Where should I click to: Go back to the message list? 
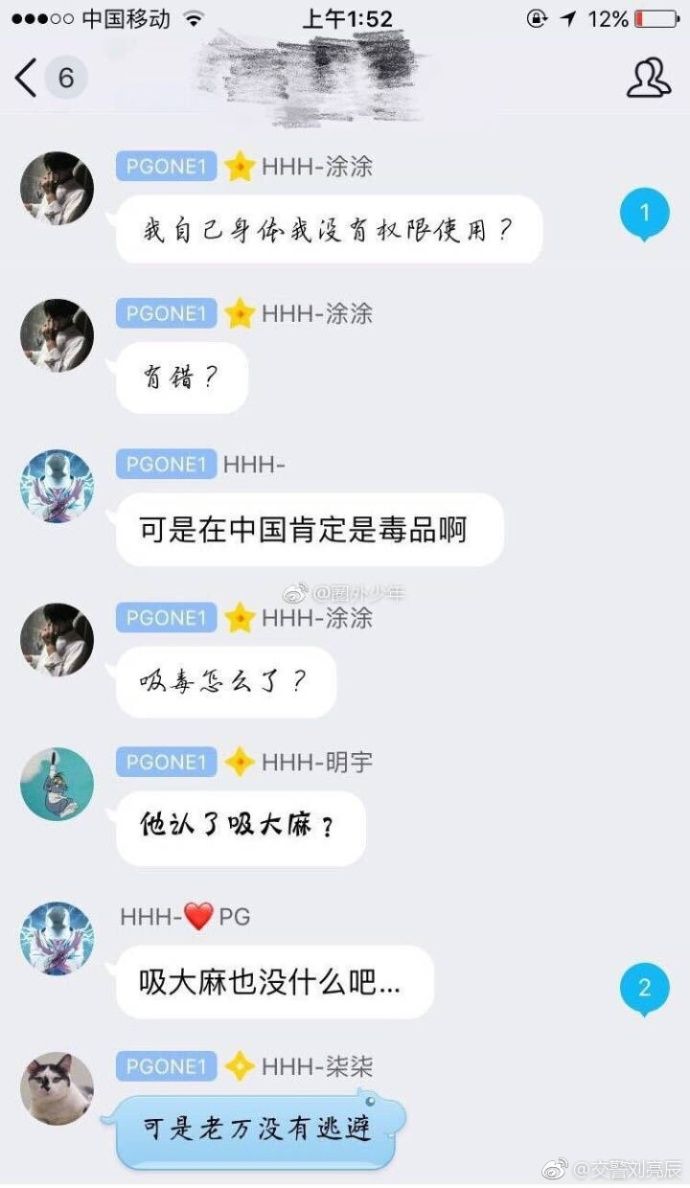(x=26, y=77)
